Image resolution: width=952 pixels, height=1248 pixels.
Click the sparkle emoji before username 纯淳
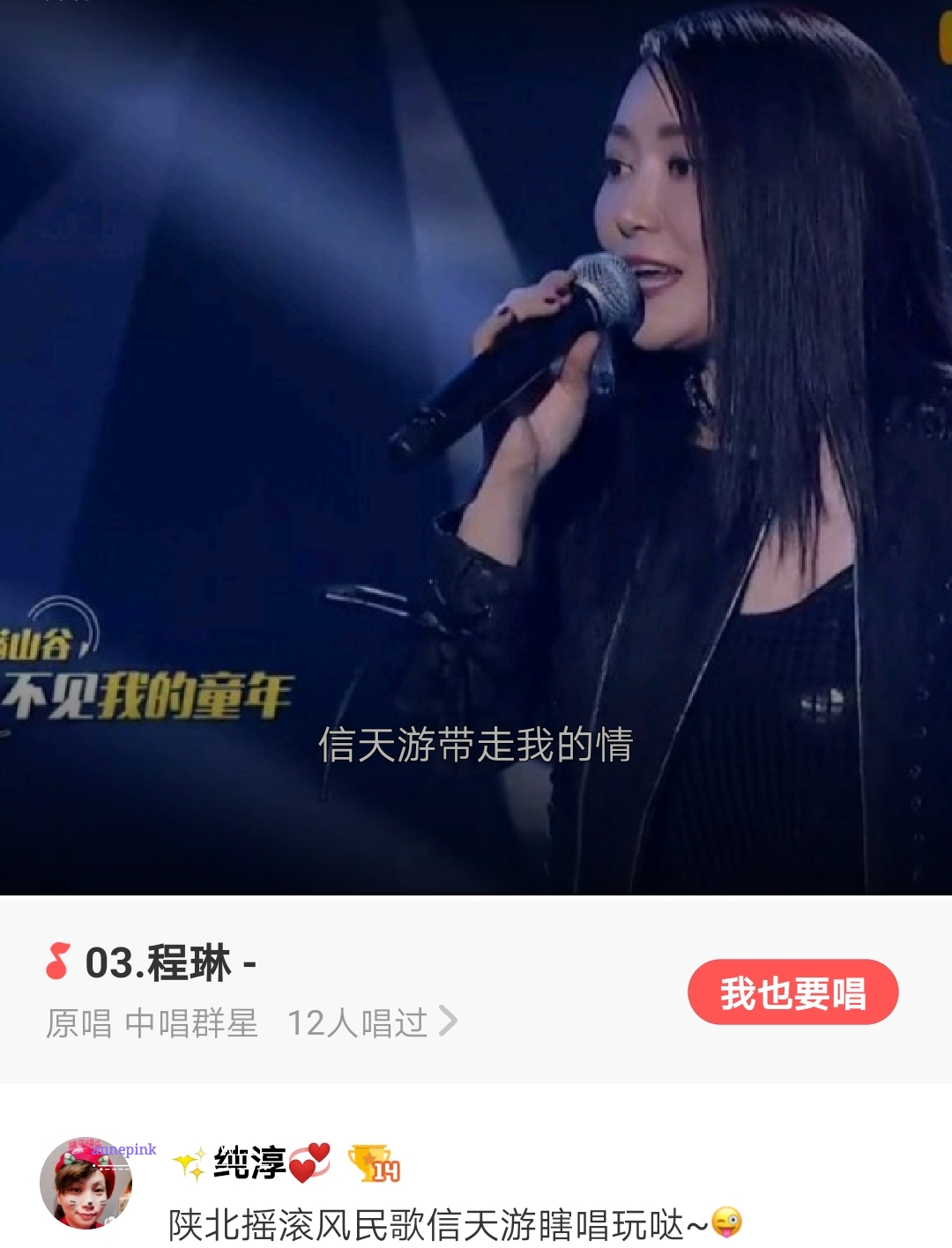[186, 1162]
